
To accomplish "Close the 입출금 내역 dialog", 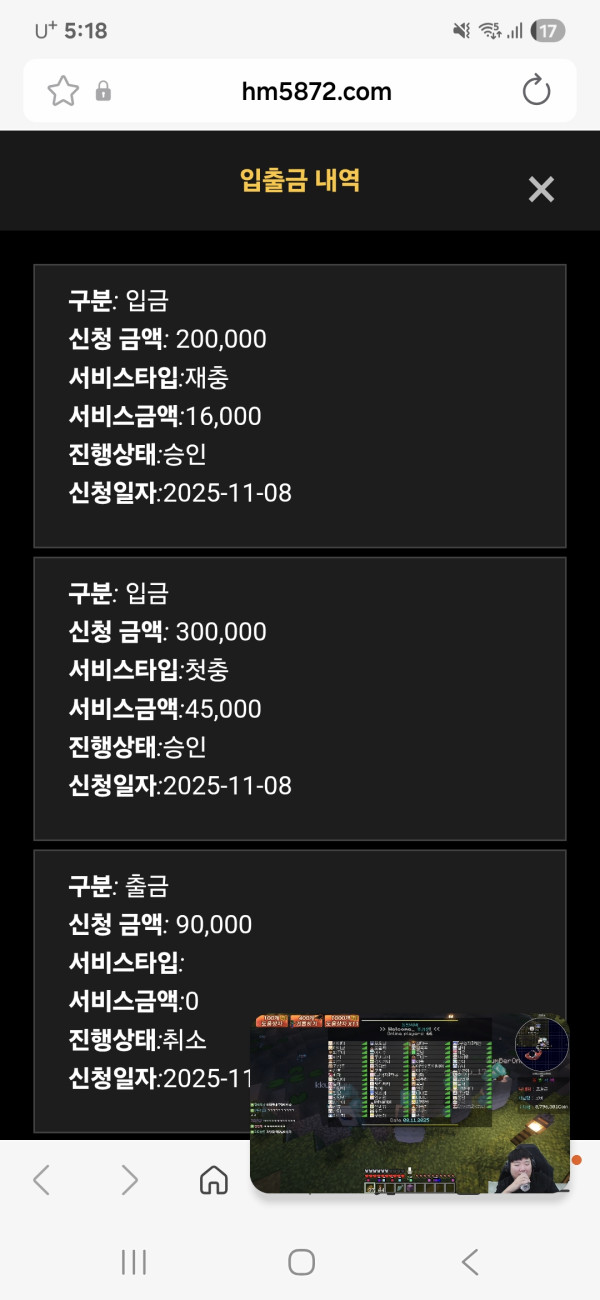I will [541, 189].
